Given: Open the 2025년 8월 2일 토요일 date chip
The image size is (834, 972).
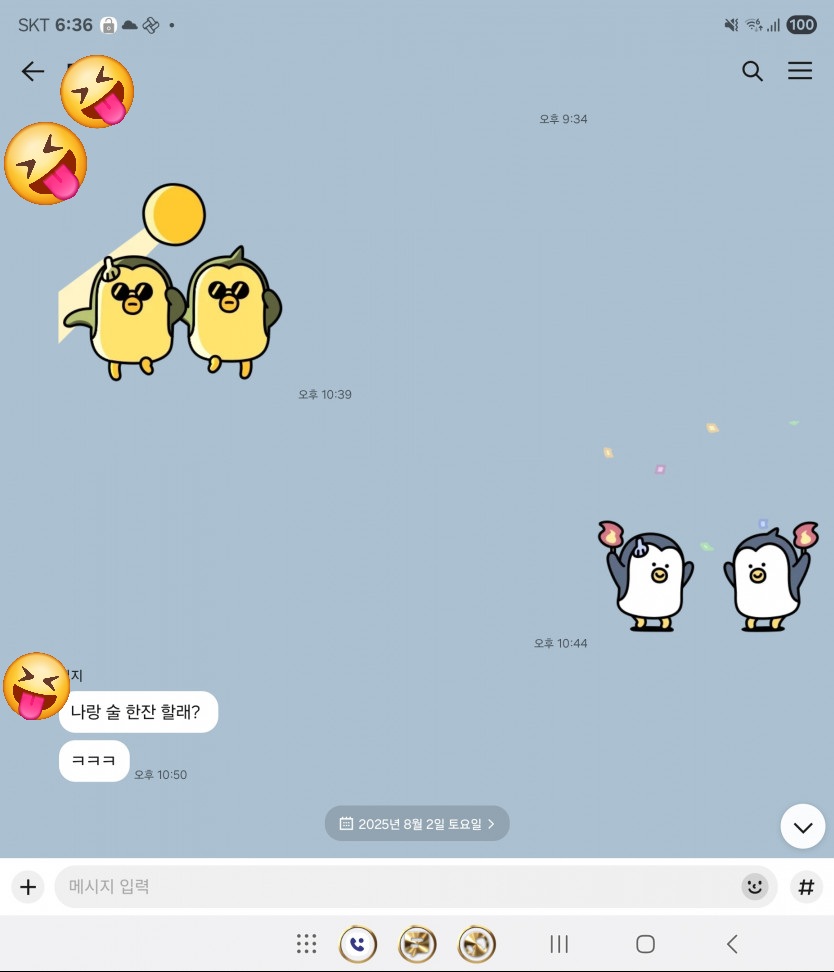Looking at the screenshot, I should [x=417, y=824].
